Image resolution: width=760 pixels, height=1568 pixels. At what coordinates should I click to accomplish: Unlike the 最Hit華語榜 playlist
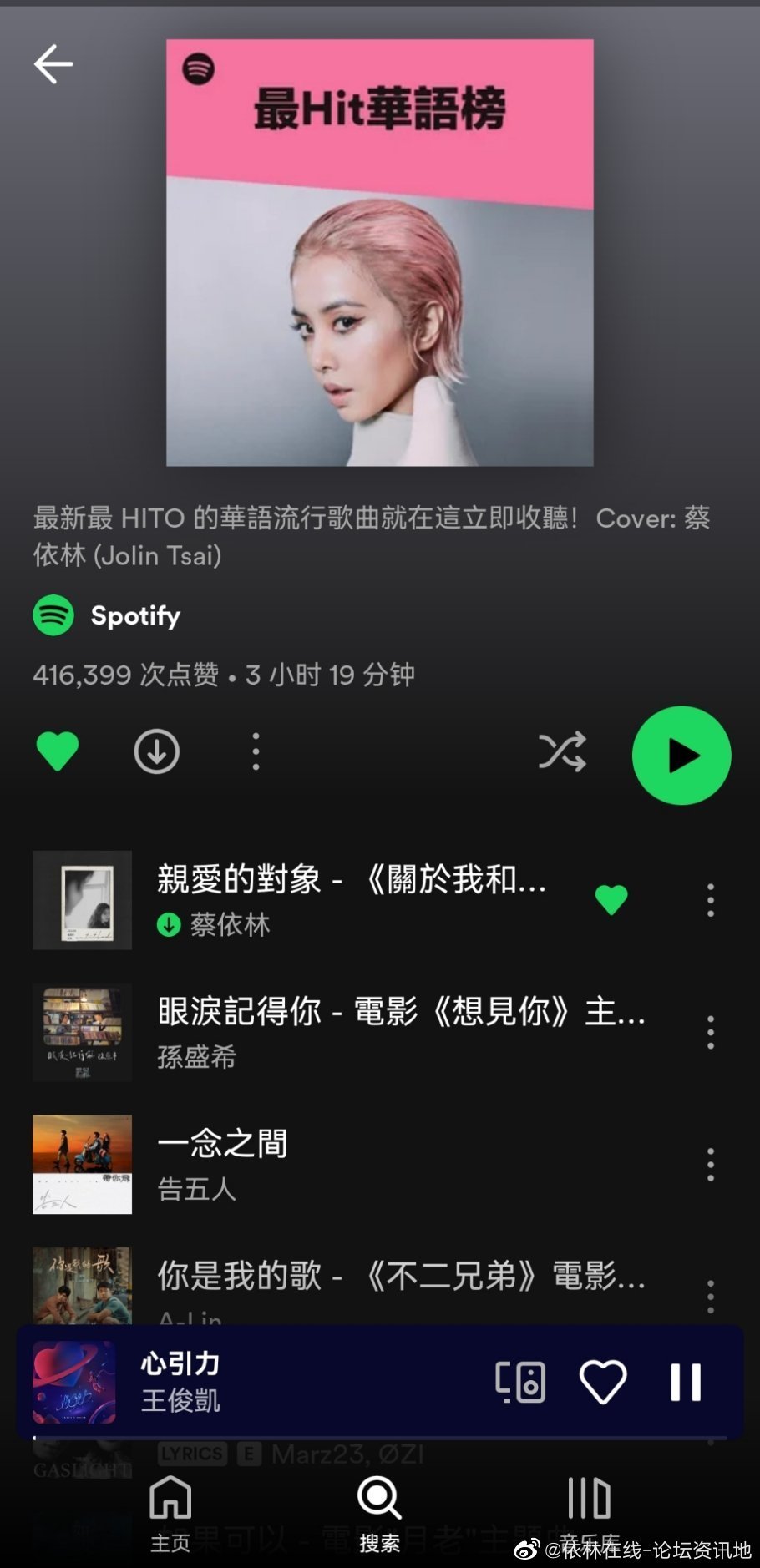point(58,751)
